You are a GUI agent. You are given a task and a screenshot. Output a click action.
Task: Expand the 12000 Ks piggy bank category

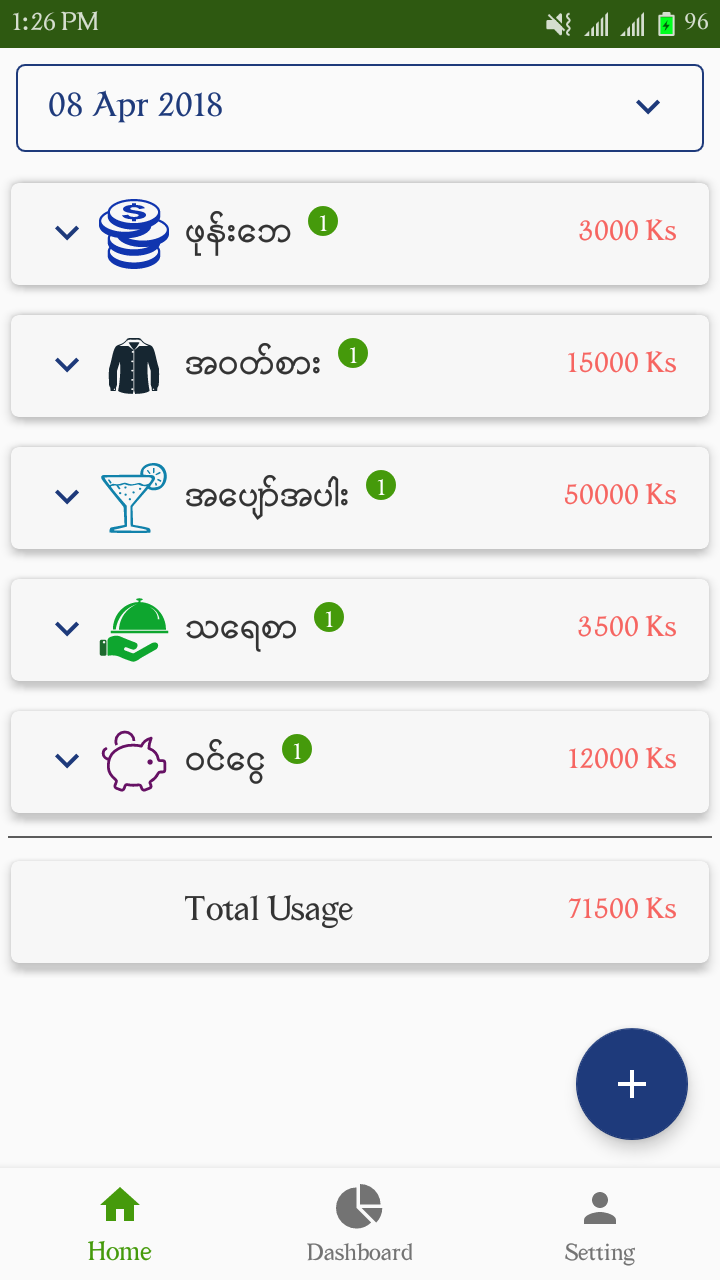coord(67,761)
